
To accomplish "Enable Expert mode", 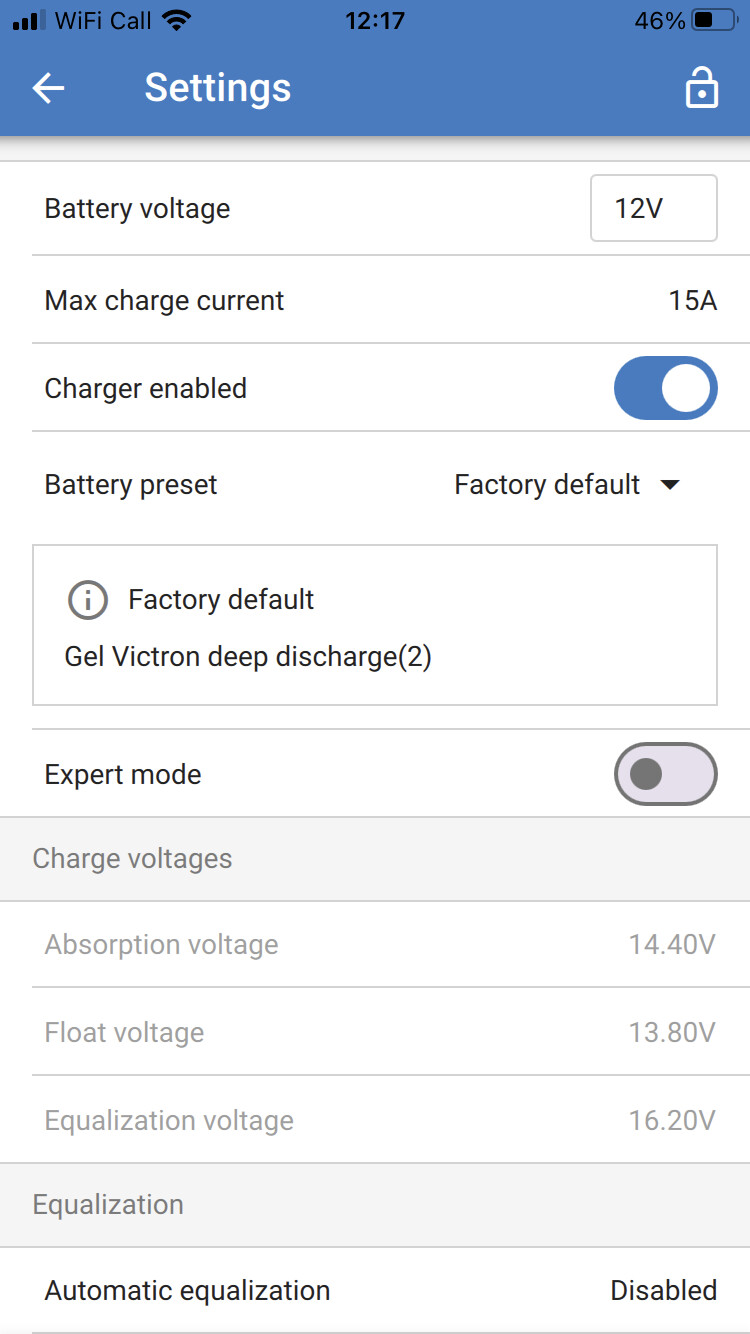I will coord(665,774).
